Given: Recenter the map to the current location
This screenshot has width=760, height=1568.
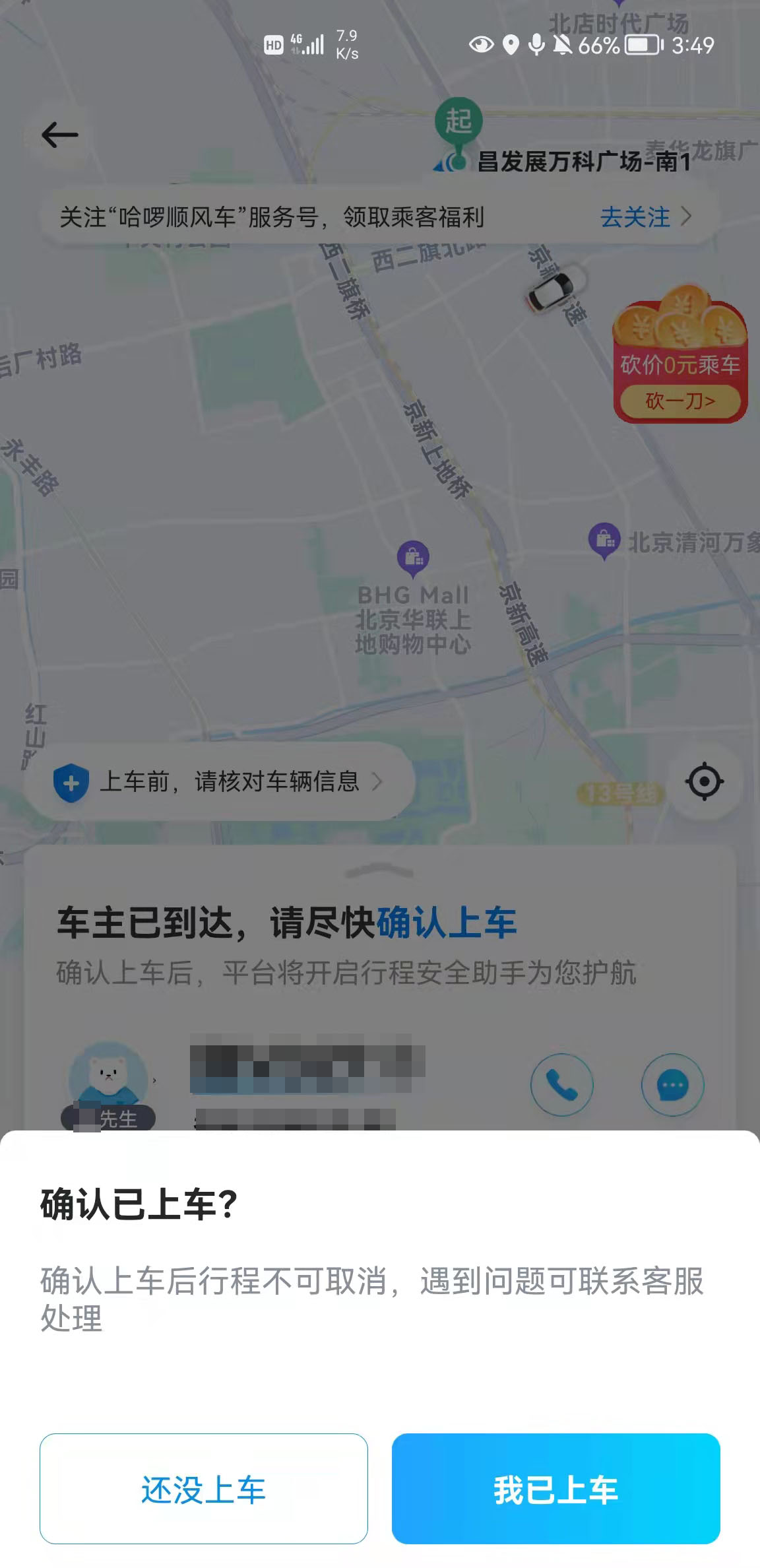Looking at the screenshot, I should [x=704, y=782].
